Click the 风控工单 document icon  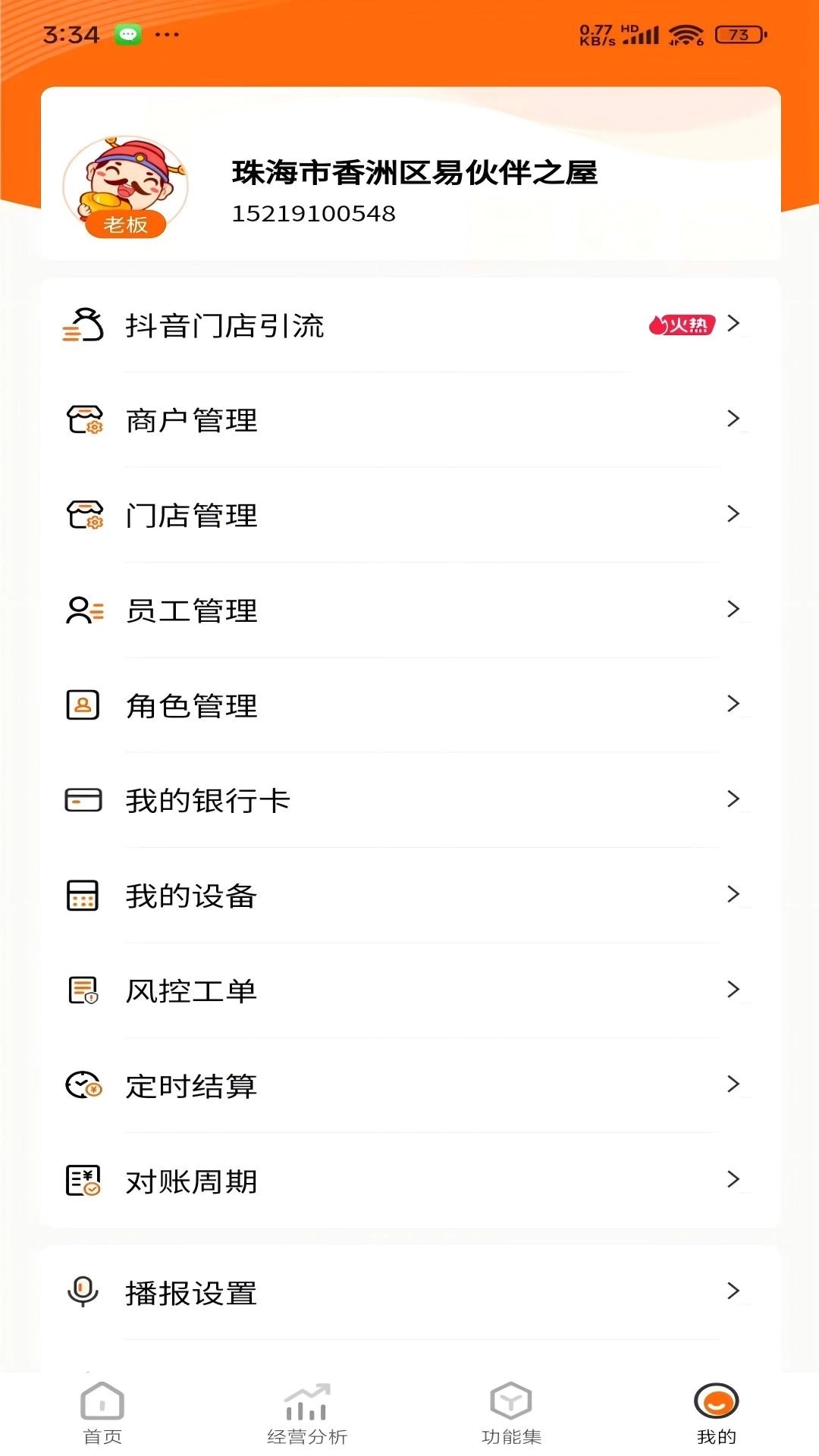point(83,990)
